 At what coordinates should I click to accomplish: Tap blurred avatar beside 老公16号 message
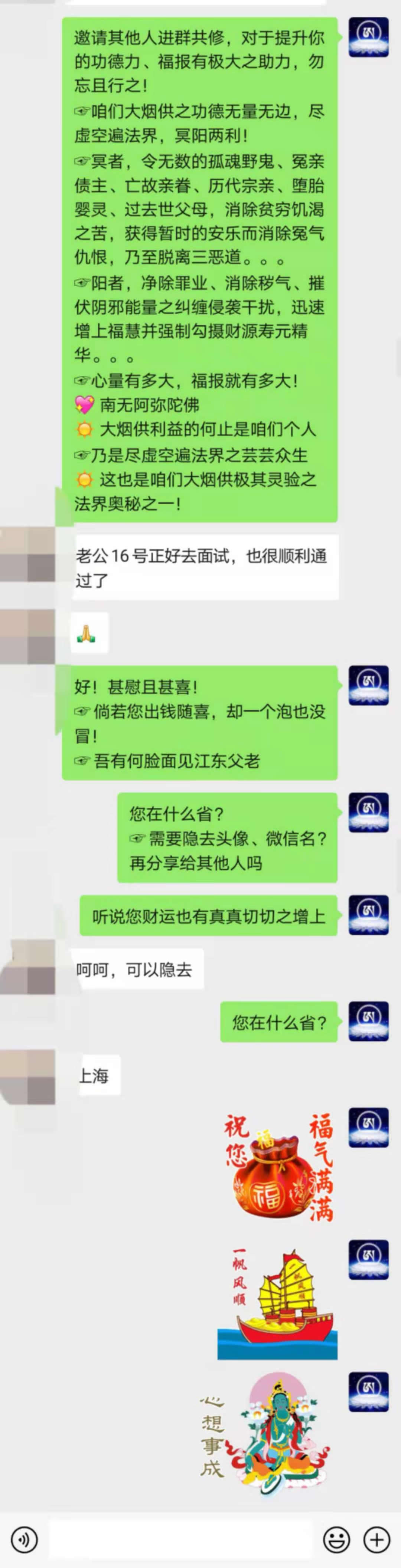coord(28,555)
